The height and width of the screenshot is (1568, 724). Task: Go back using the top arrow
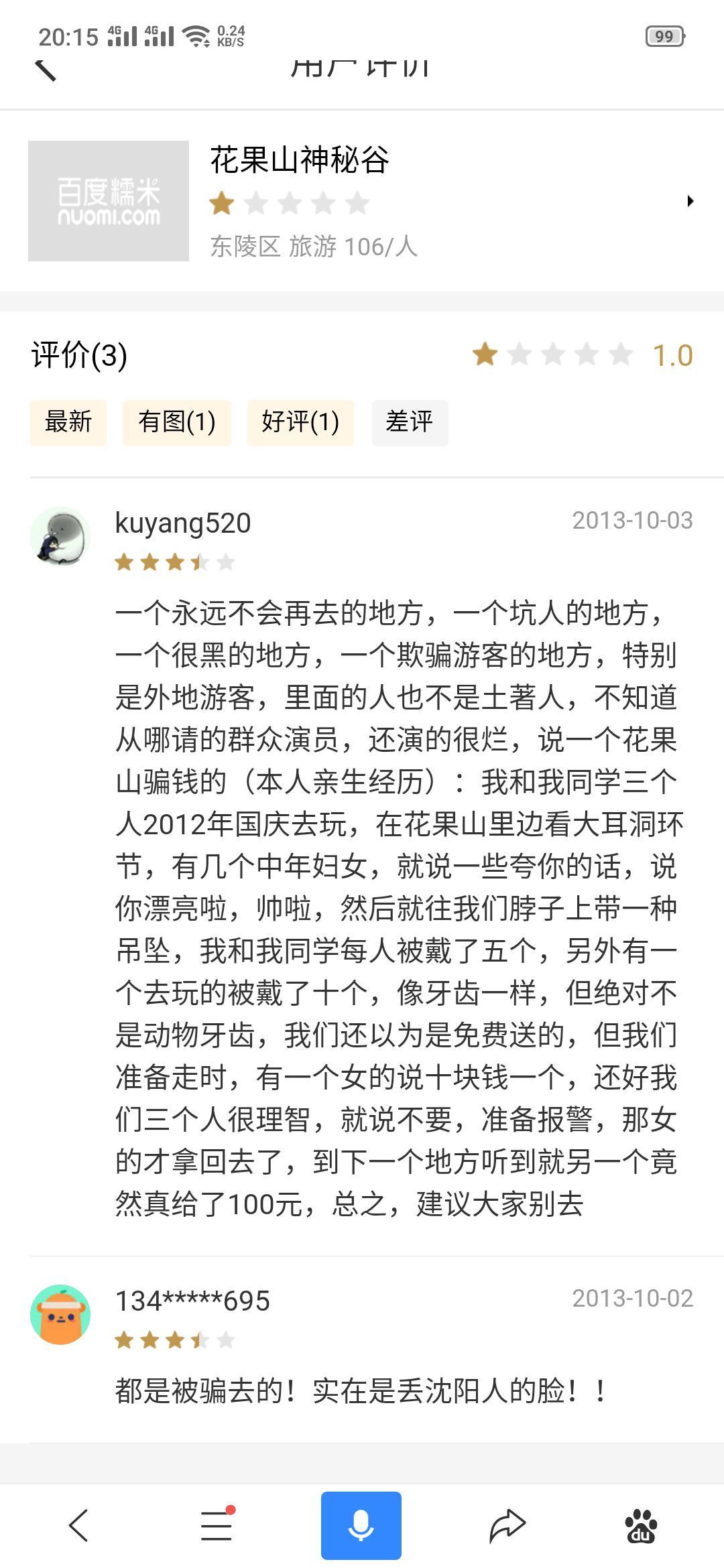tap(46, 68)
